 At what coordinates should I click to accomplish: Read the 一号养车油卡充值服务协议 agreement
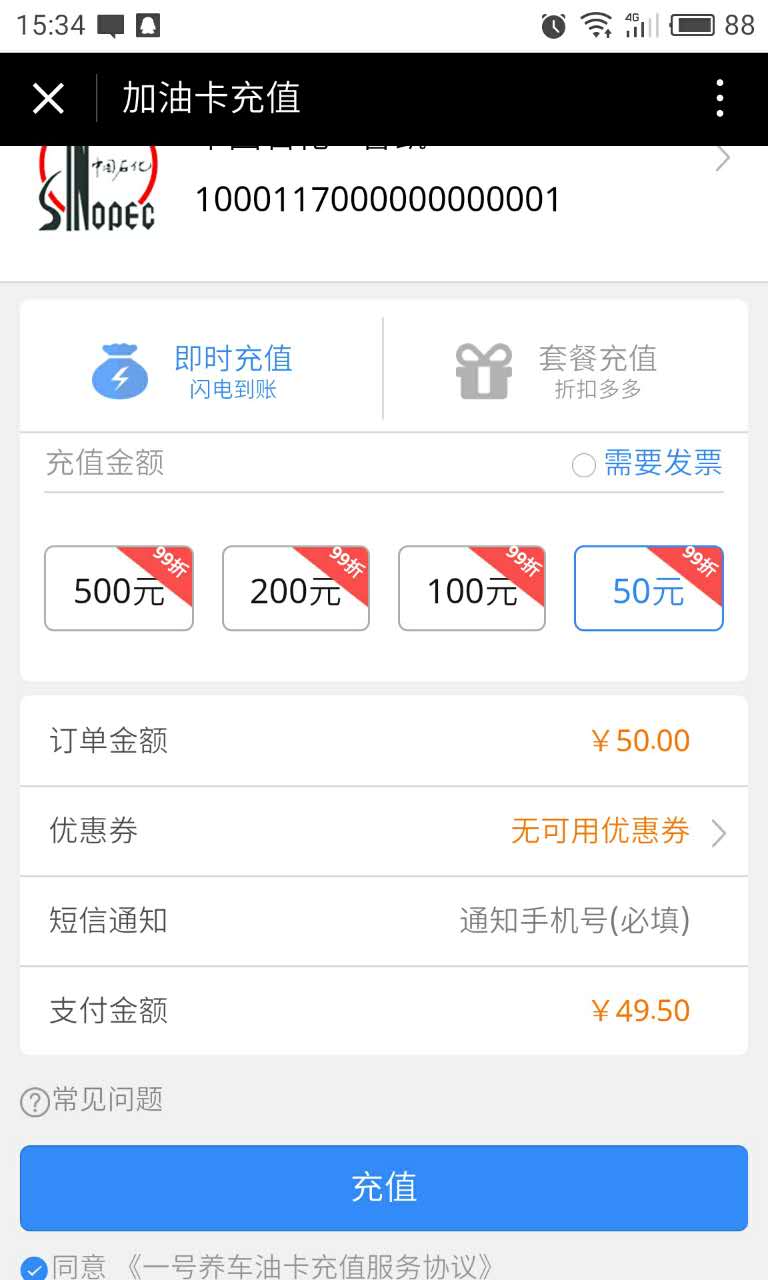[x=310, y=1268]
